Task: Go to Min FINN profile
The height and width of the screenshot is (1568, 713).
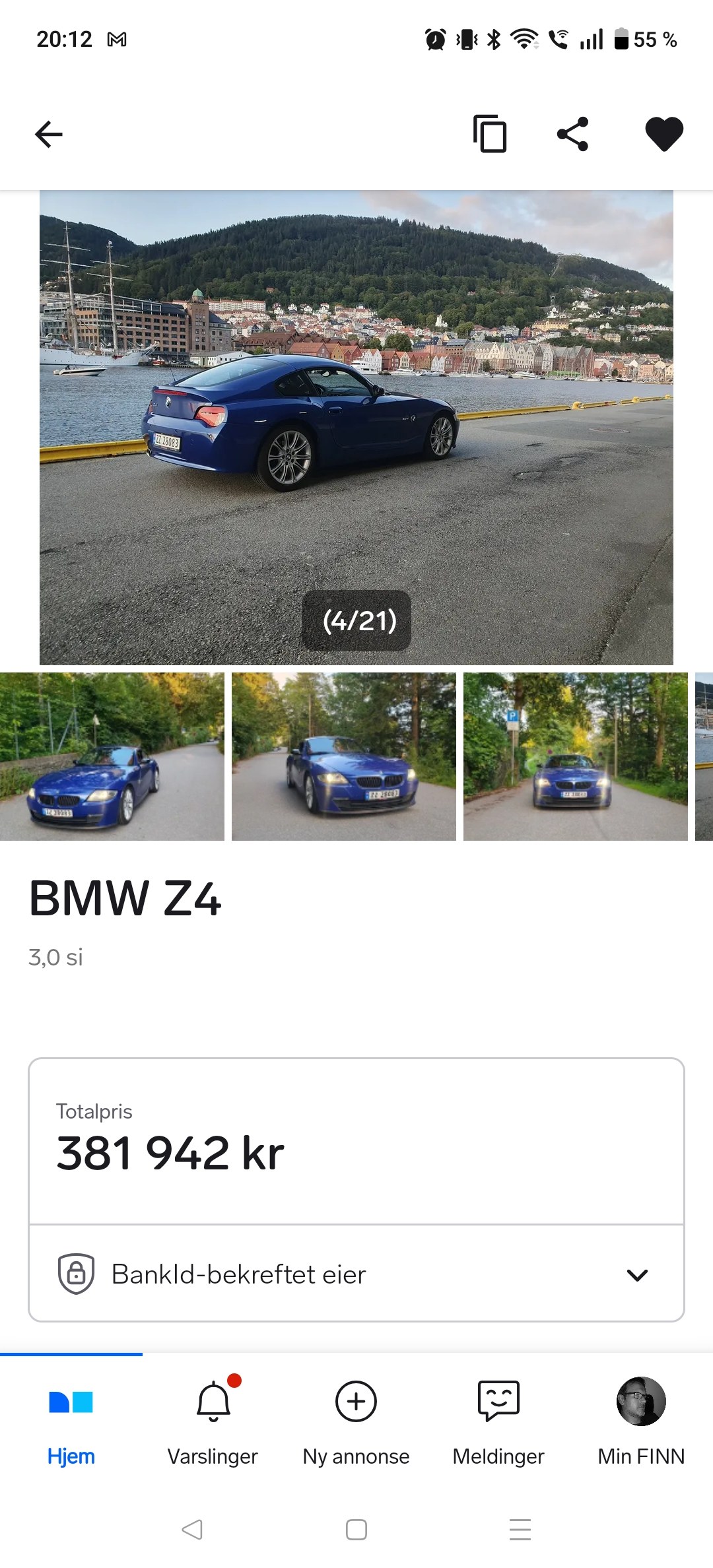Action: pyautogui.click(x=641, y=1419)
